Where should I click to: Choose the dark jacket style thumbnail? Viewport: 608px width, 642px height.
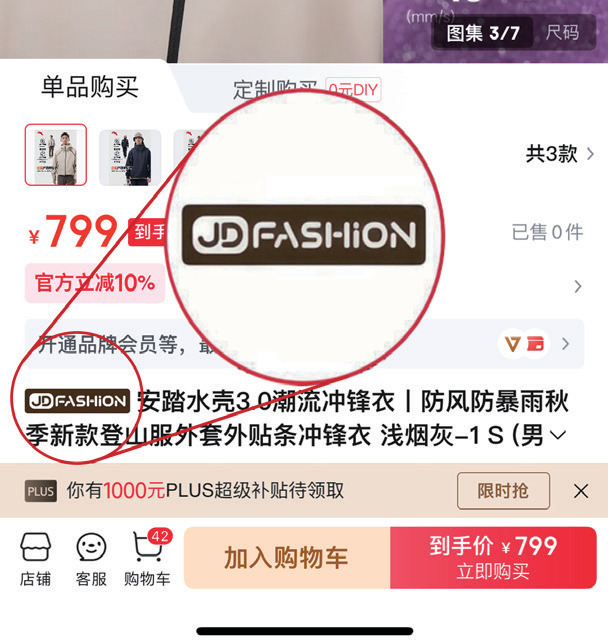point(130,155)
